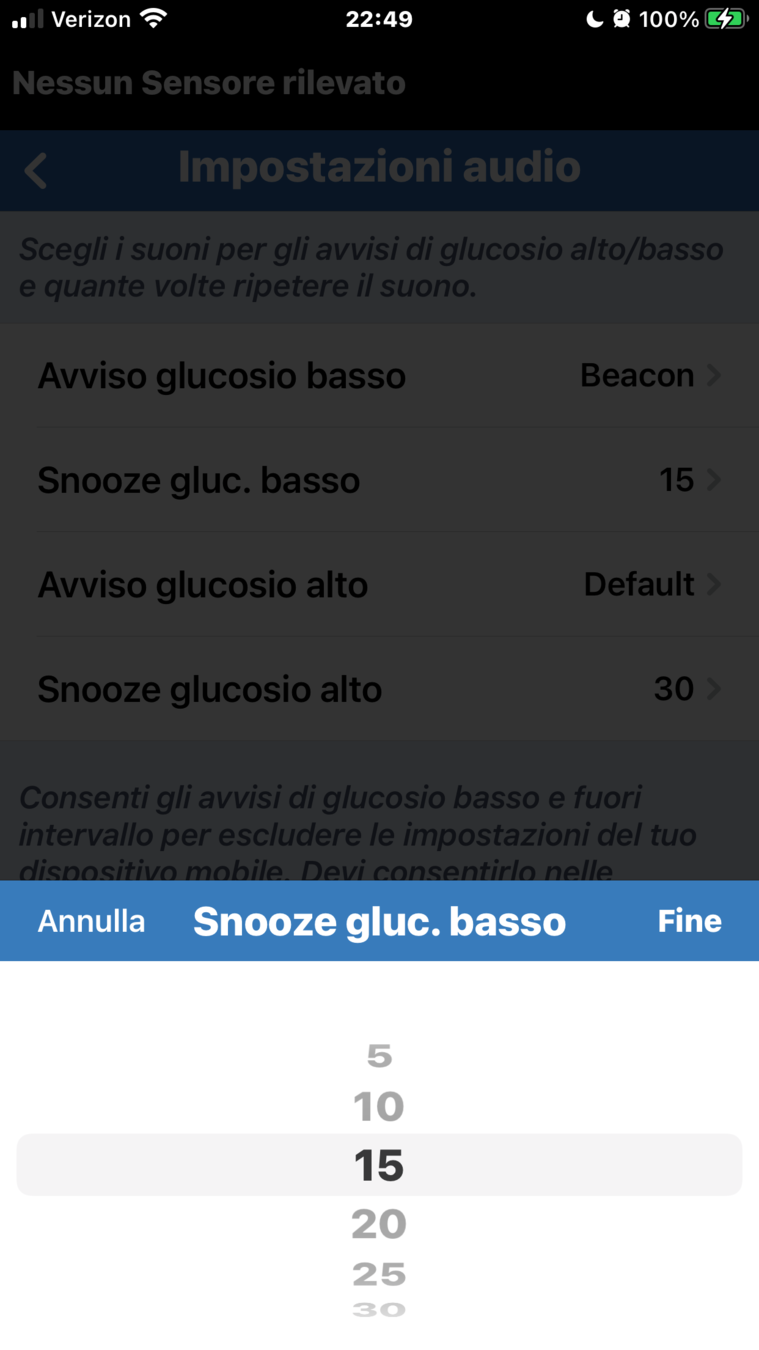The height and width of the screenshot is (1350, 759).
Task: Open the Snooze gluc. basso row
Action: [379, 480]
